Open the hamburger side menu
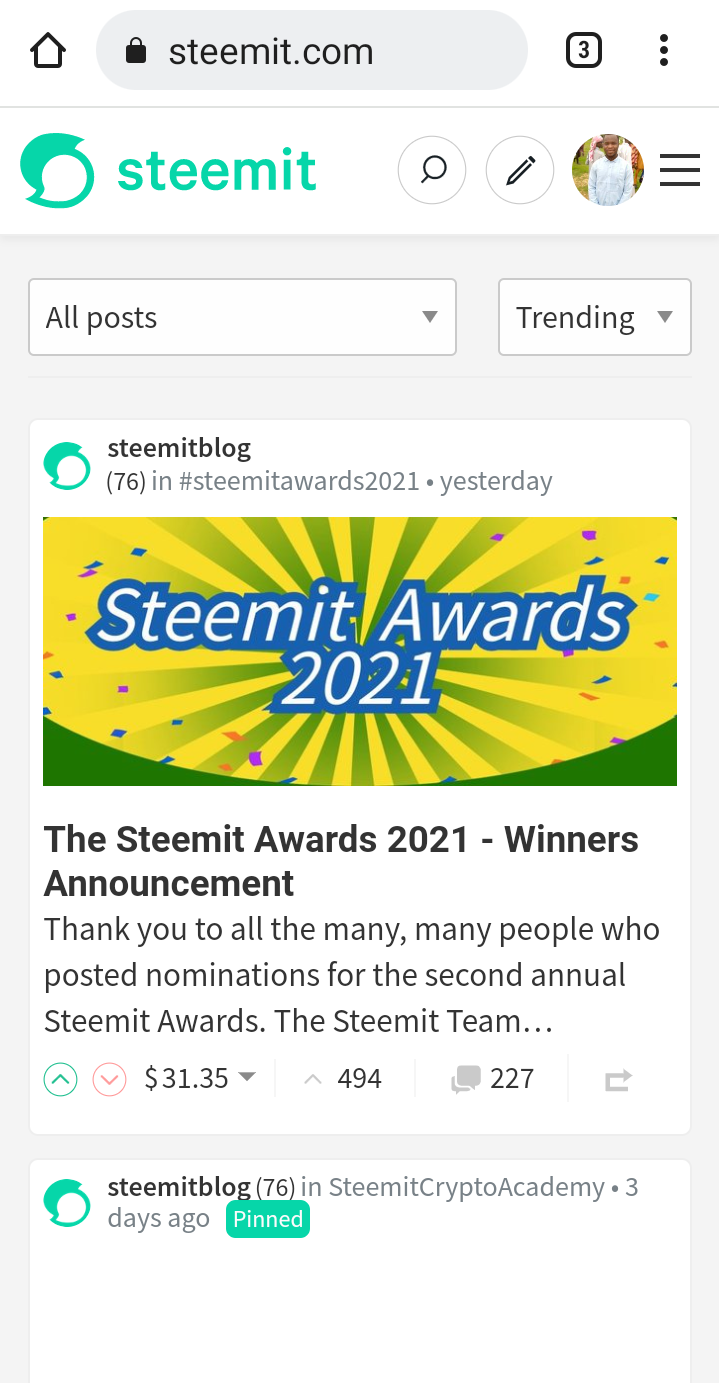This screenshot has height=1383, width=719. click(680, 170)
